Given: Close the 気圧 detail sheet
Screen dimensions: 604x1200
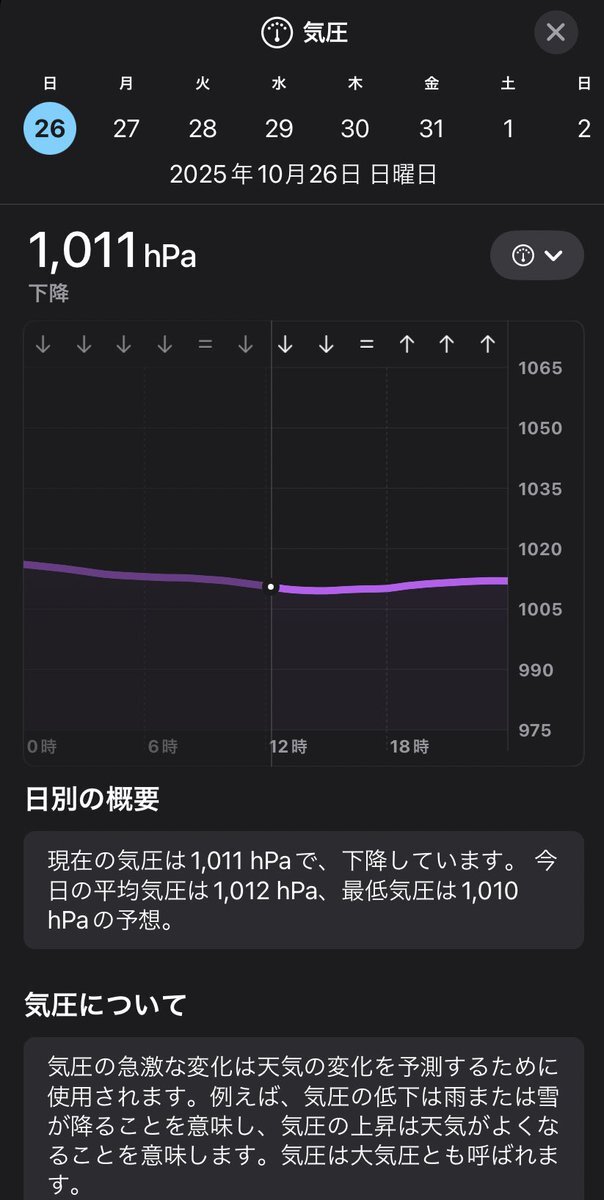Looking at the screenshot, I should click(x=556, y=32).
